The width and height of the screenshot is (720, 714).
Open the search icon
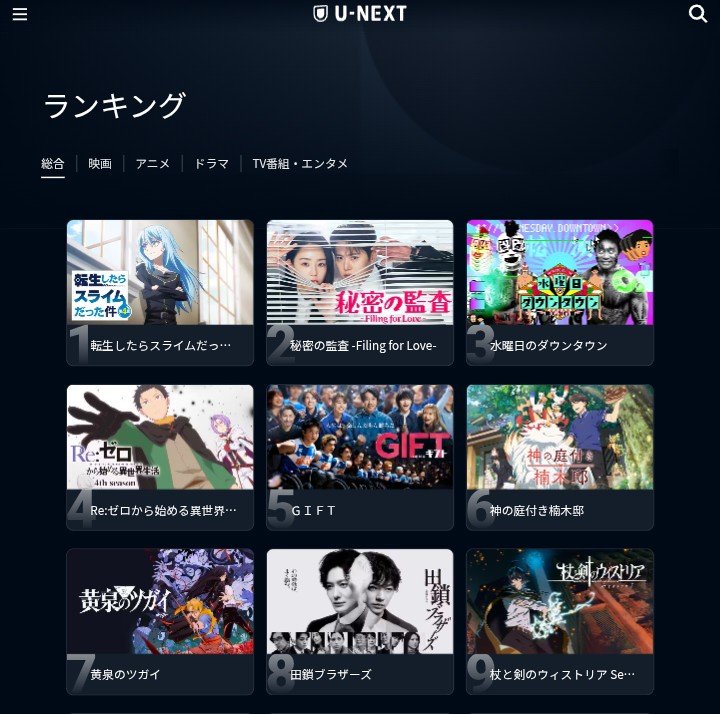click(698, 14)
